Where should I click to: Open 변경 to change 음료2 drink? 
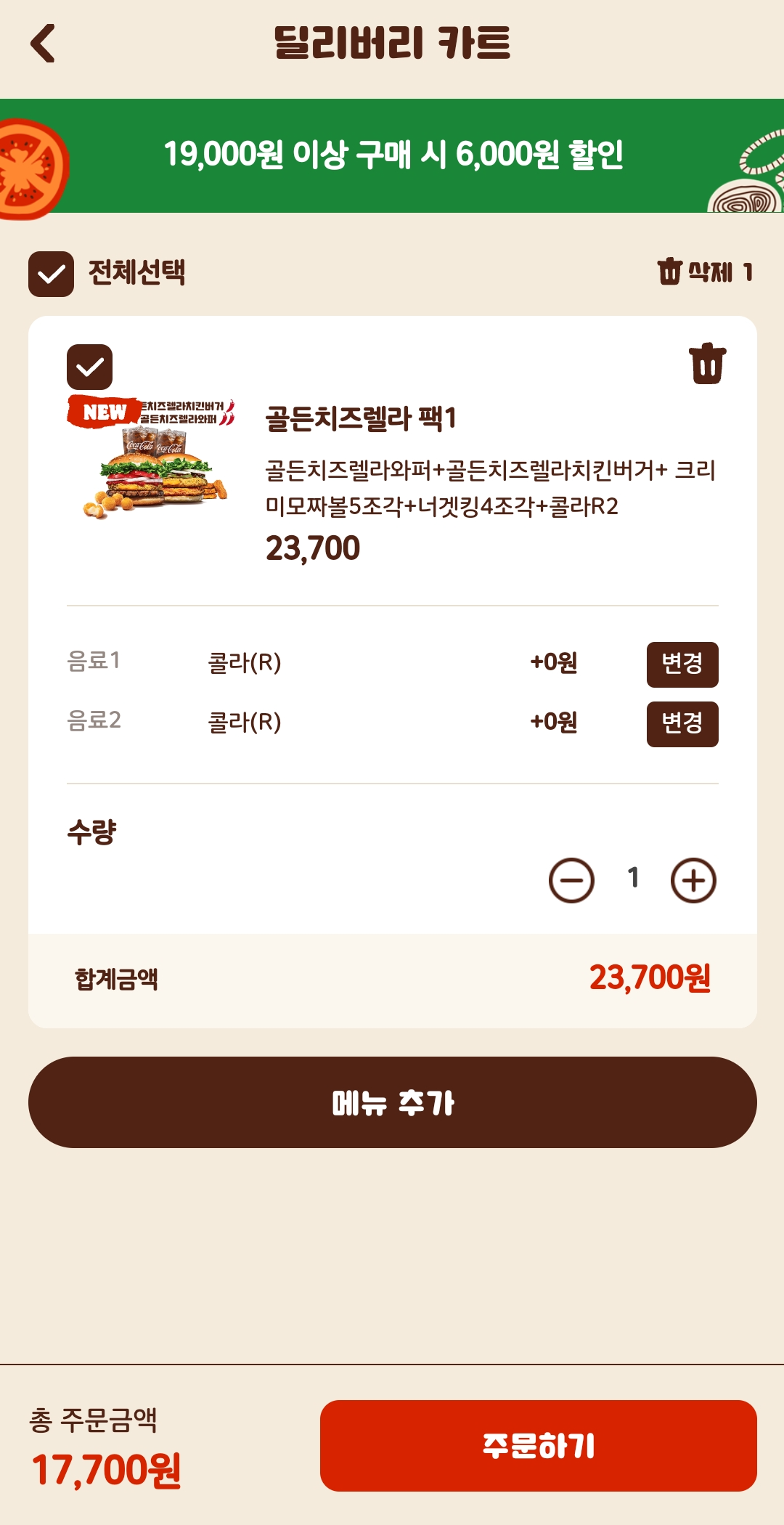pyautogui.click(x=682, y=723)
